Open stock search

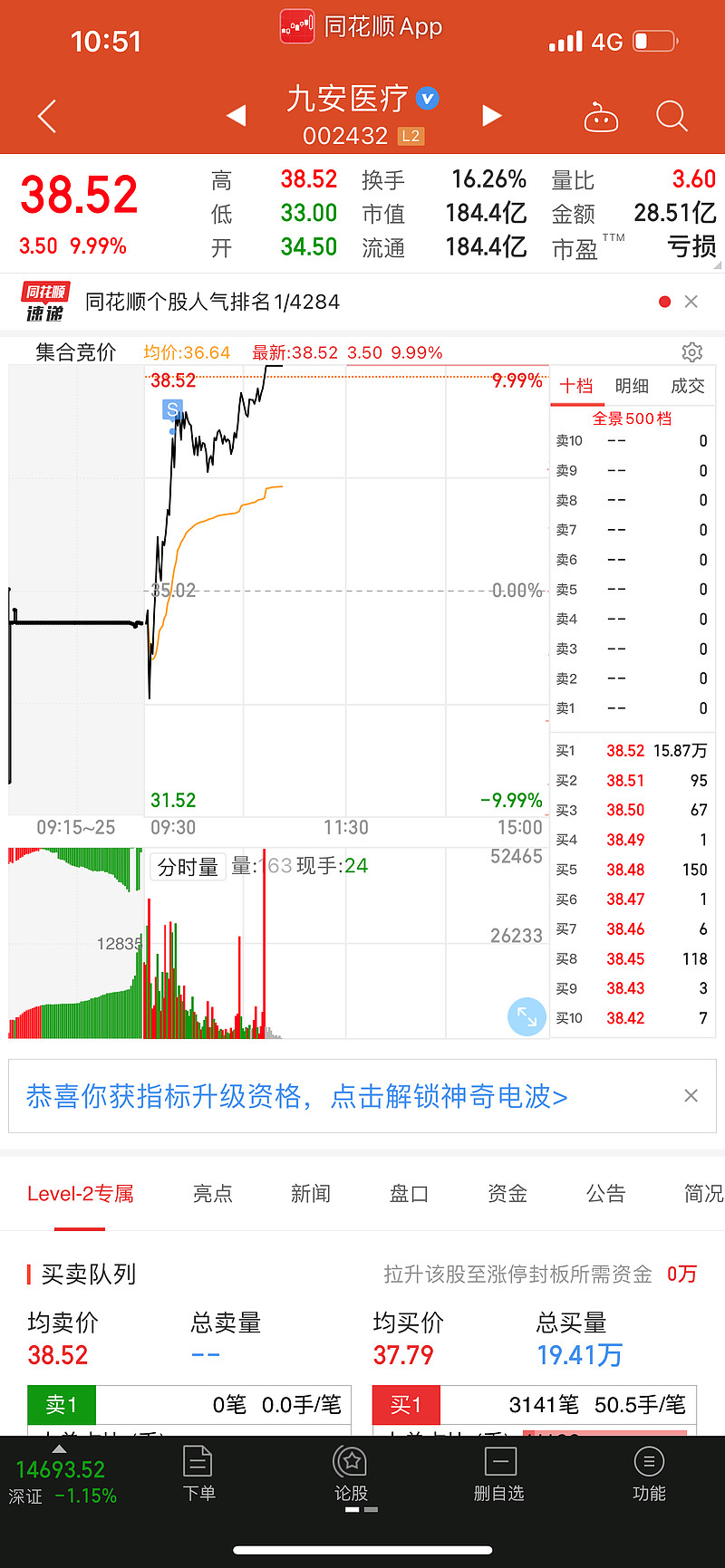point(672,116)
